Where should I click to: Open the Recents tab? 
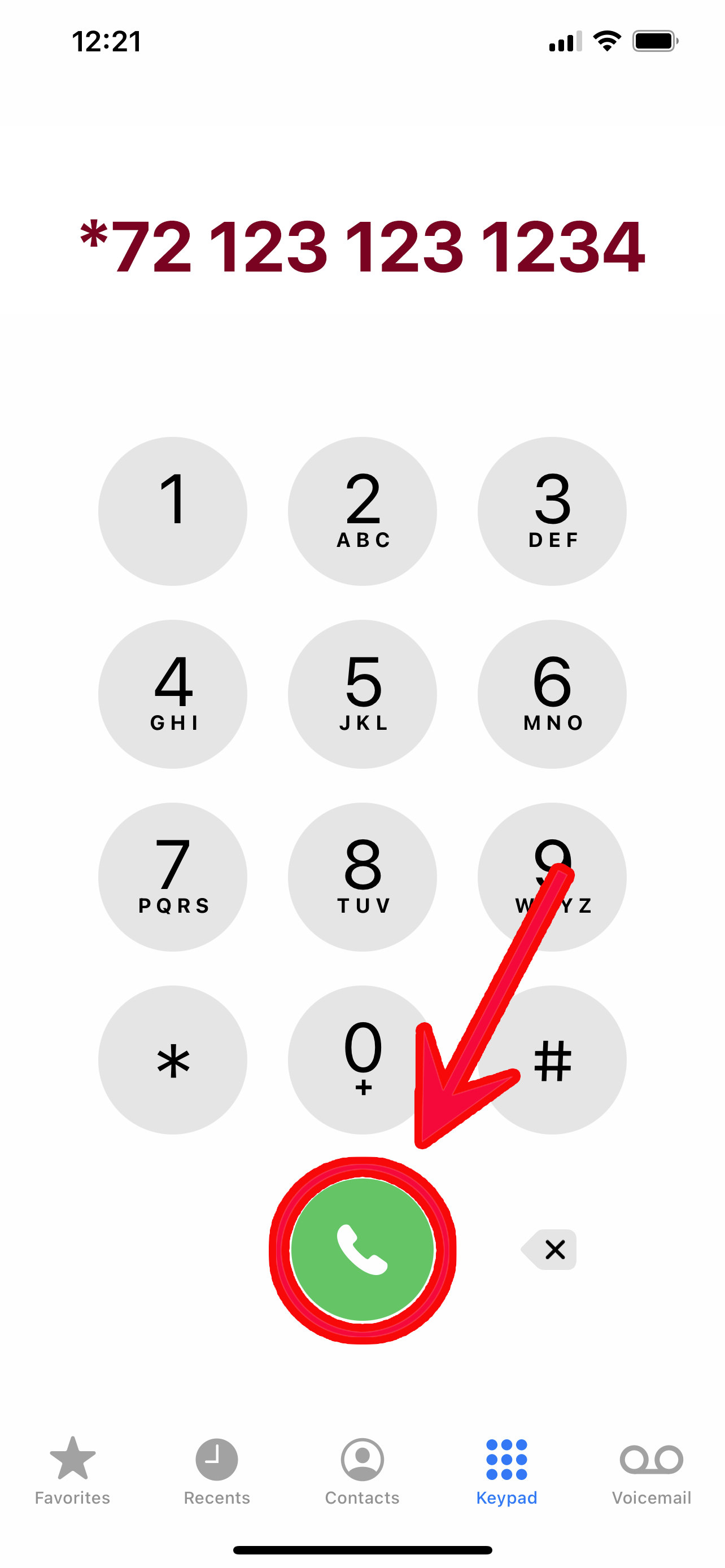coord(217,1470)
